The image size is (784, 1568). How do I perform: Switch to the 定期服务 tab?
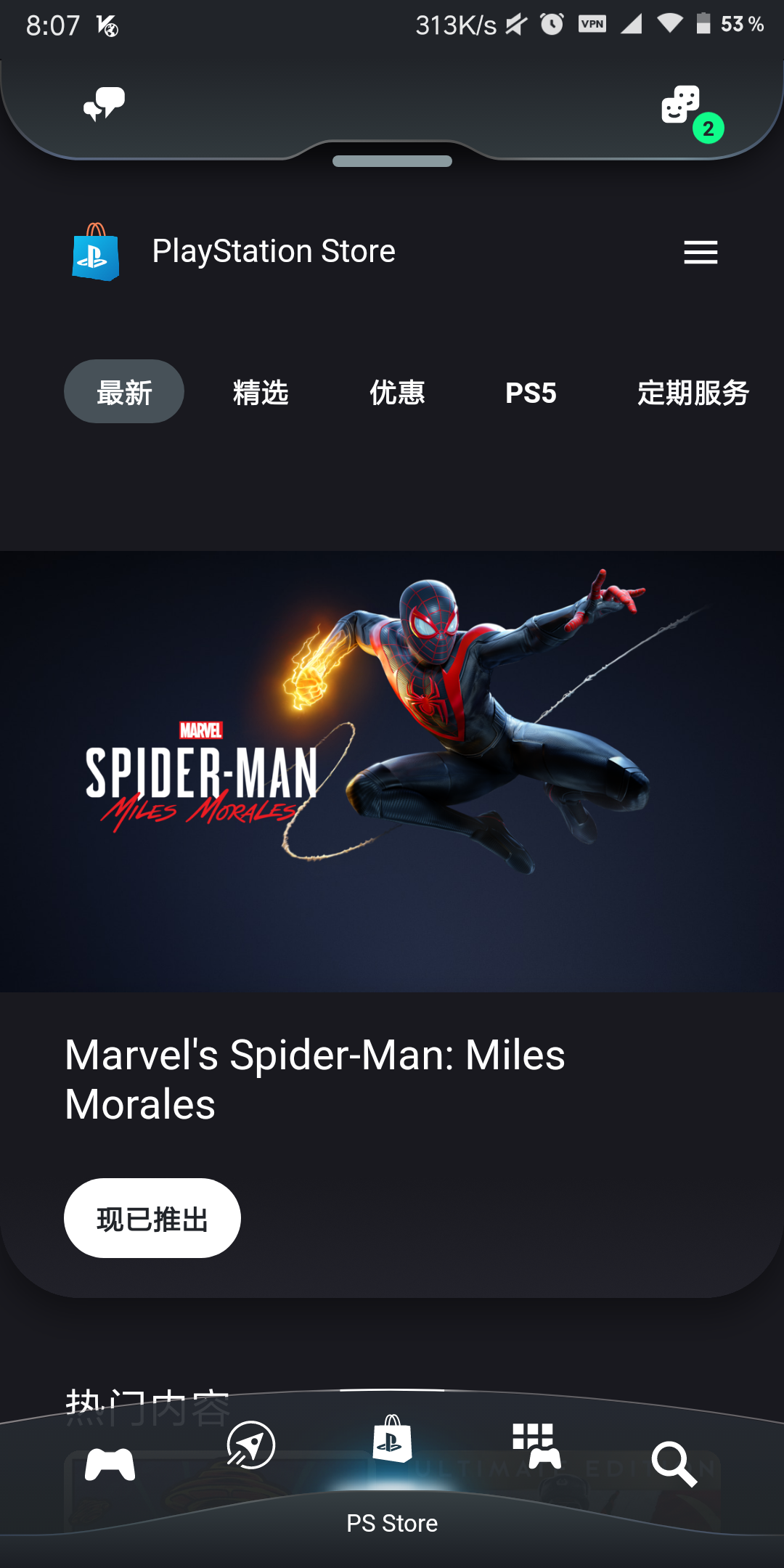[693, 393]
